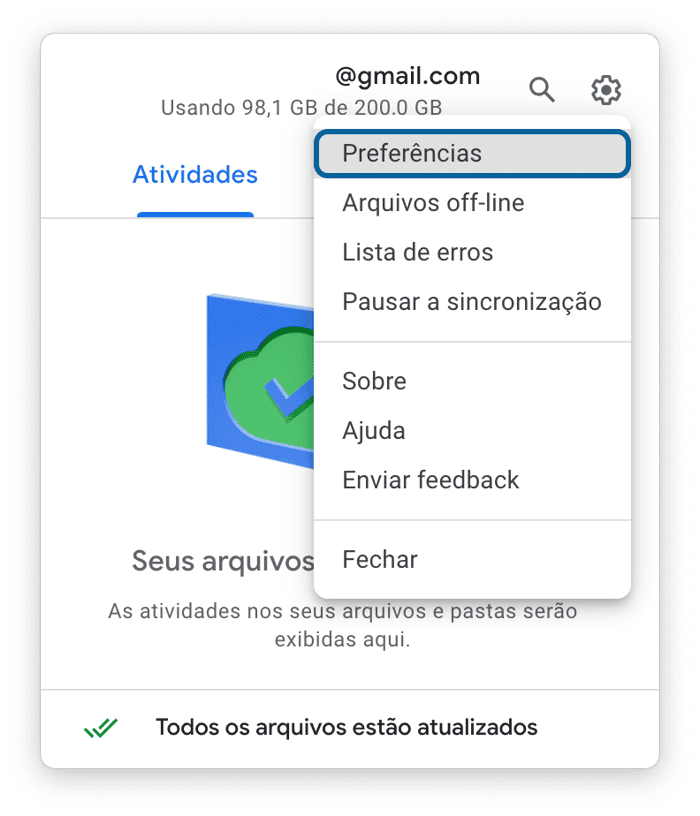Viewport: 700px width, 816px height.
Task: Tap Enviar feedback
Action: click(430, 480)
